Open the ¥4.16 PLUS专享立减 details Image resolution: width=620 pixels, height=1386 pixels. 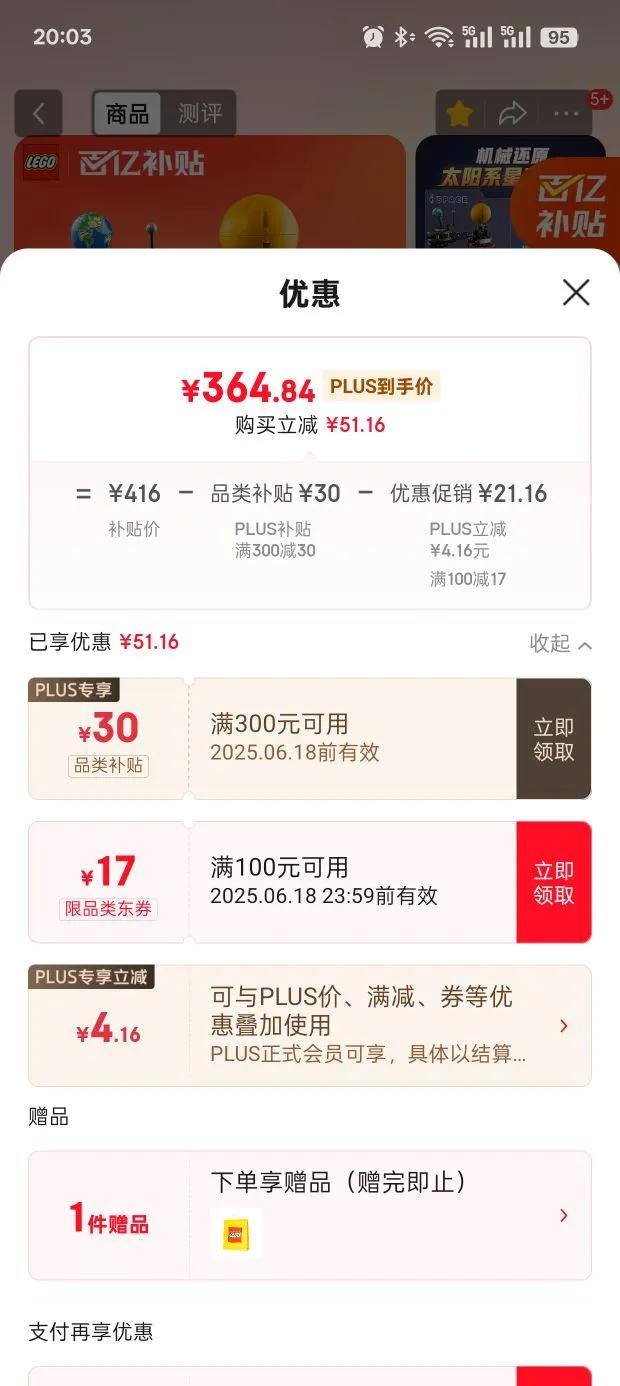coord(564,1026)
